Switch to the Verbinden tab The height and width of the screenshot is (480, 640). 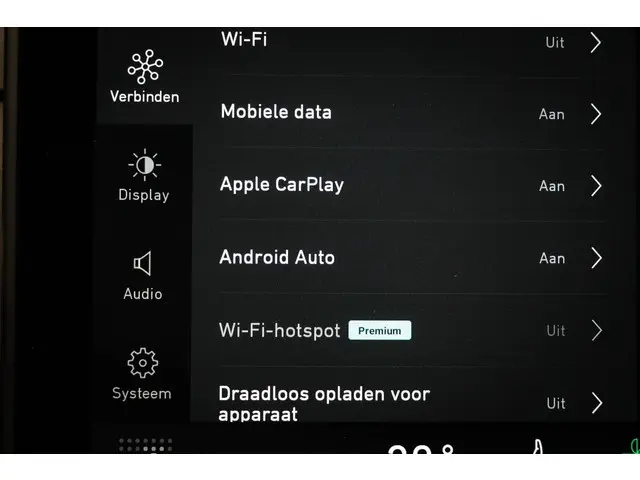[144, 78]
